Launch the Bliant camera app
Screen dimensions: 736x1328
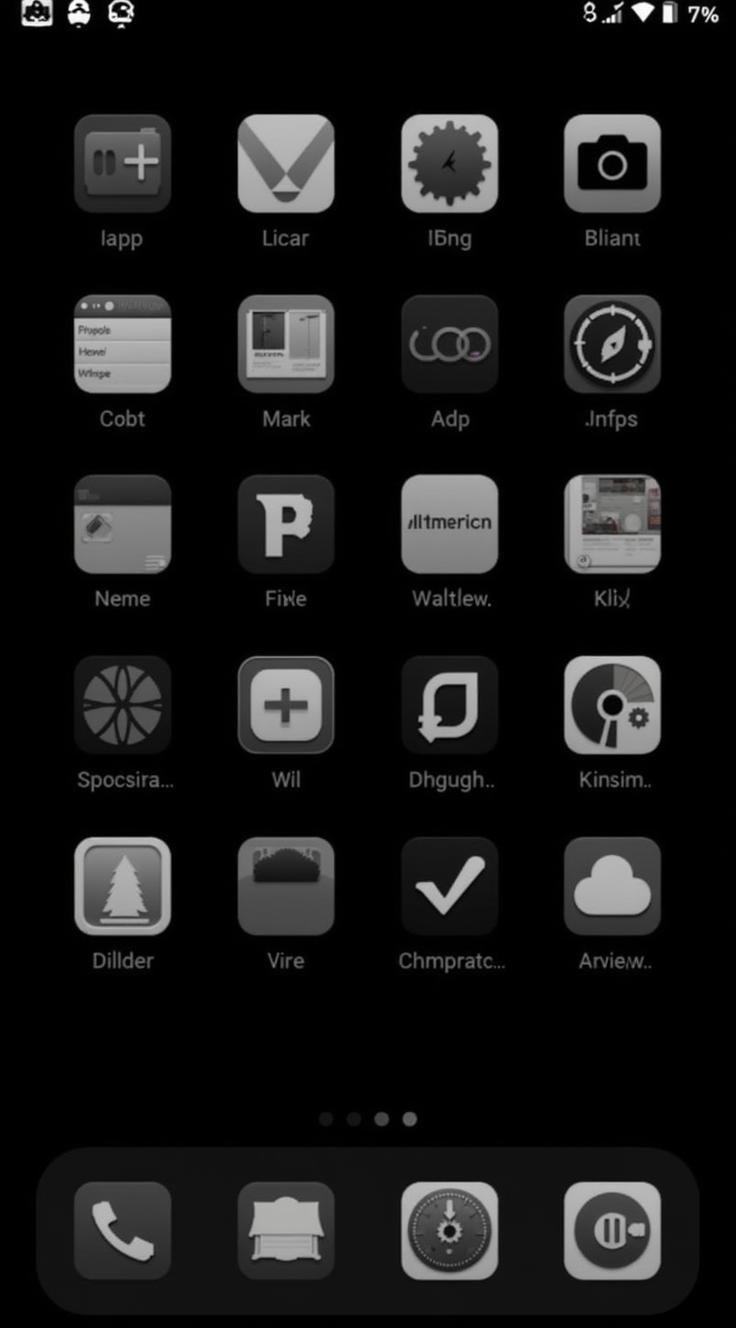pos(612,163)
